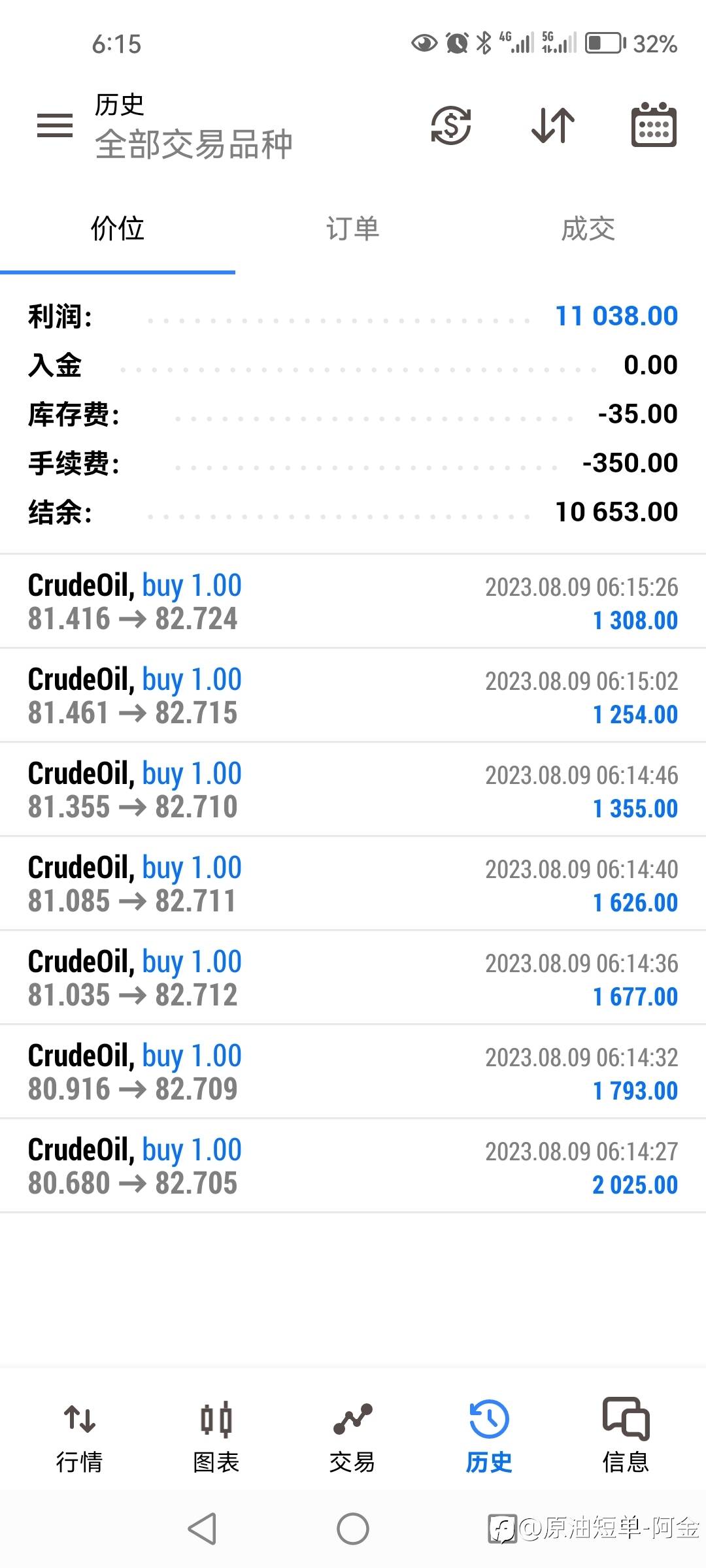Open CrudeOil trade with profit 1 793.00
Viewport: 706px width, 1568px height.
click(x=353, y=1072)
